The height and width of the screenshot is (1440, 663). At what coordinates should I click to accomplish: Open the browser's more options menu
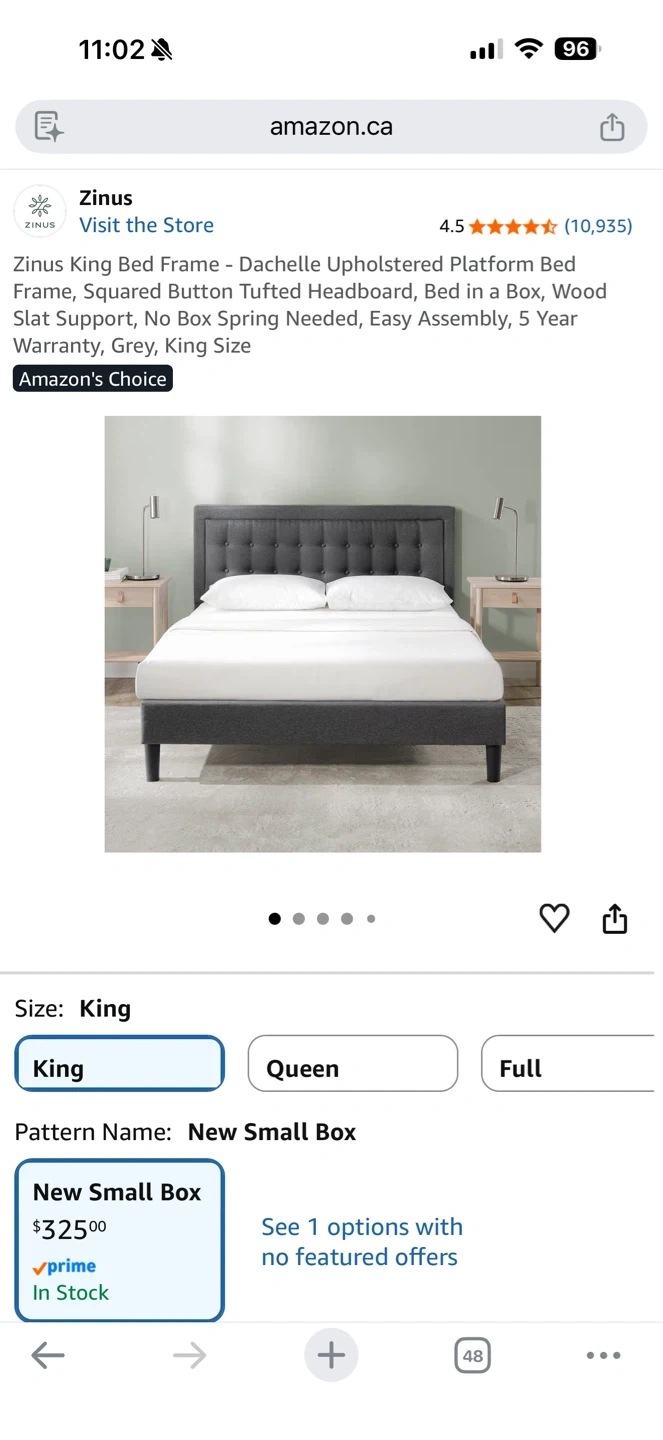[x=603, y=1356]
